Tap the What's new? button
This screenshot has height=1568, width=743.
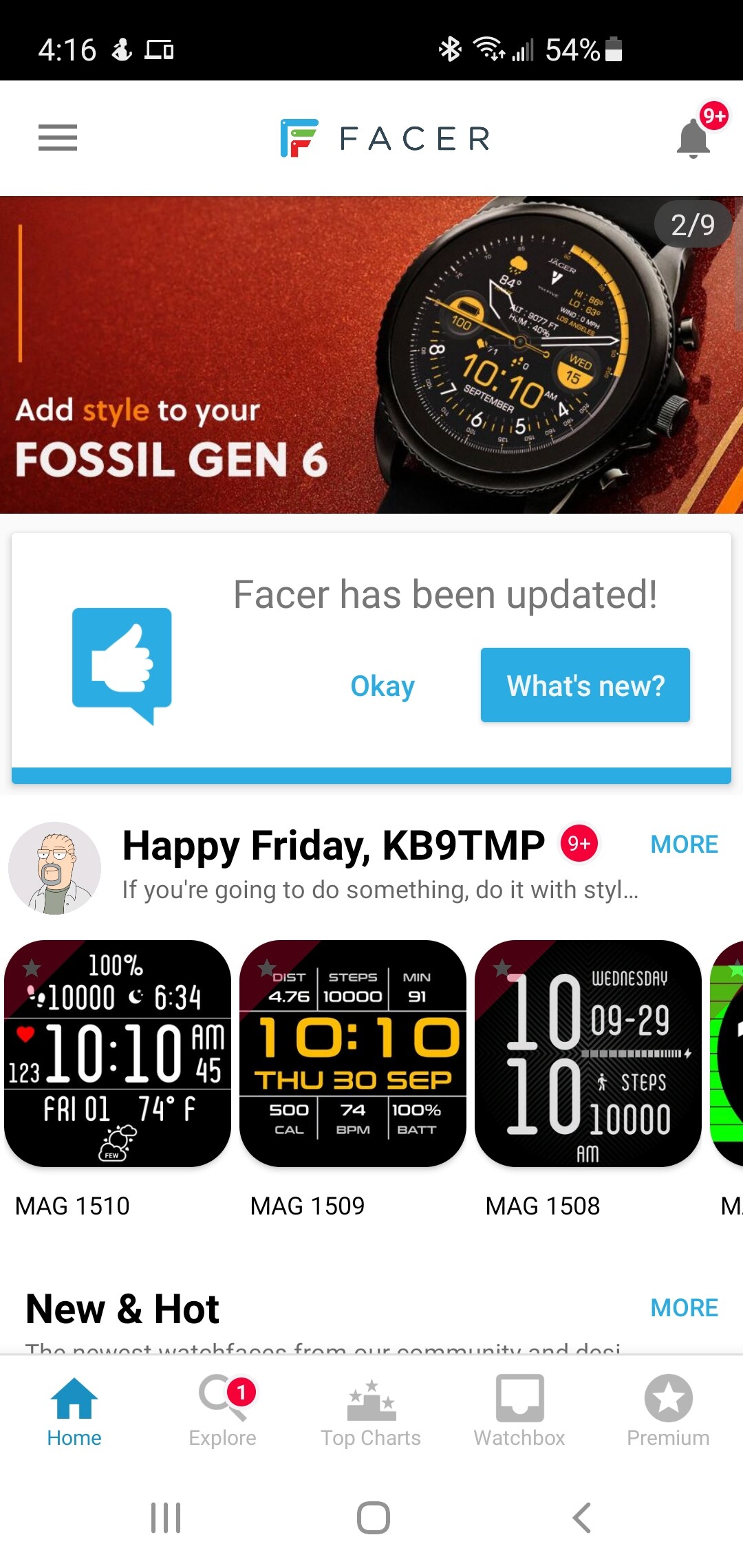(x=585, y=685)
